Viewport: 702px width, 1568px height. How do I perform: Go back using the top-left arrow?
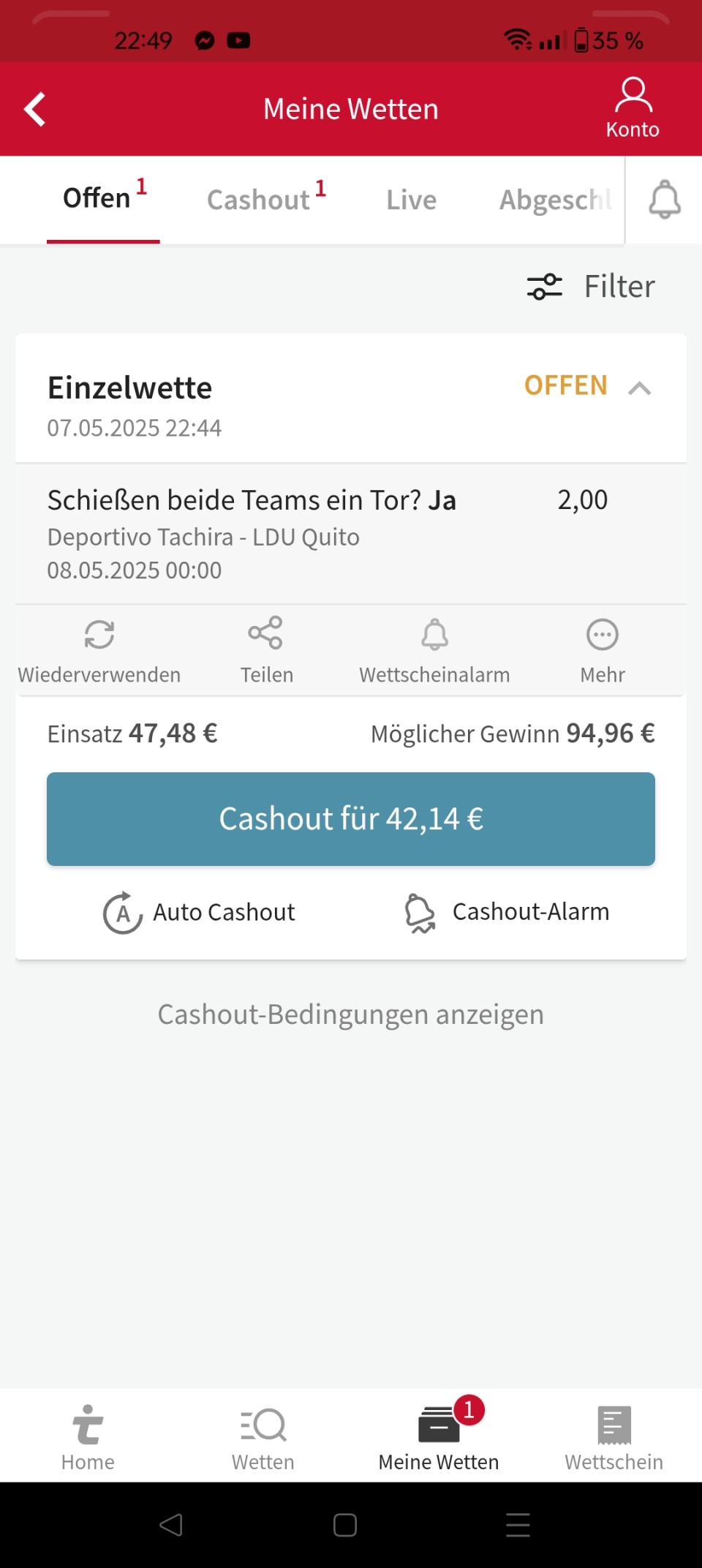click(35, 110)
